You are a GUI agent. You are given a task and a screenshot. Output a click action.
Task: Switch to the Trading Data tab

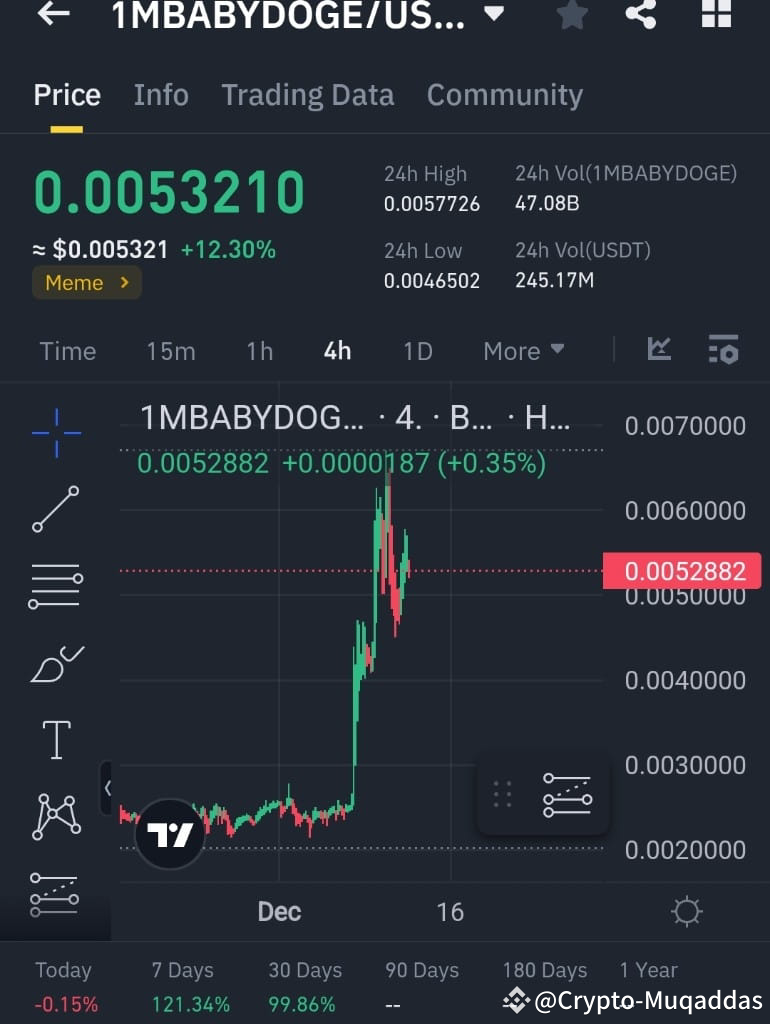pos(307,94)
